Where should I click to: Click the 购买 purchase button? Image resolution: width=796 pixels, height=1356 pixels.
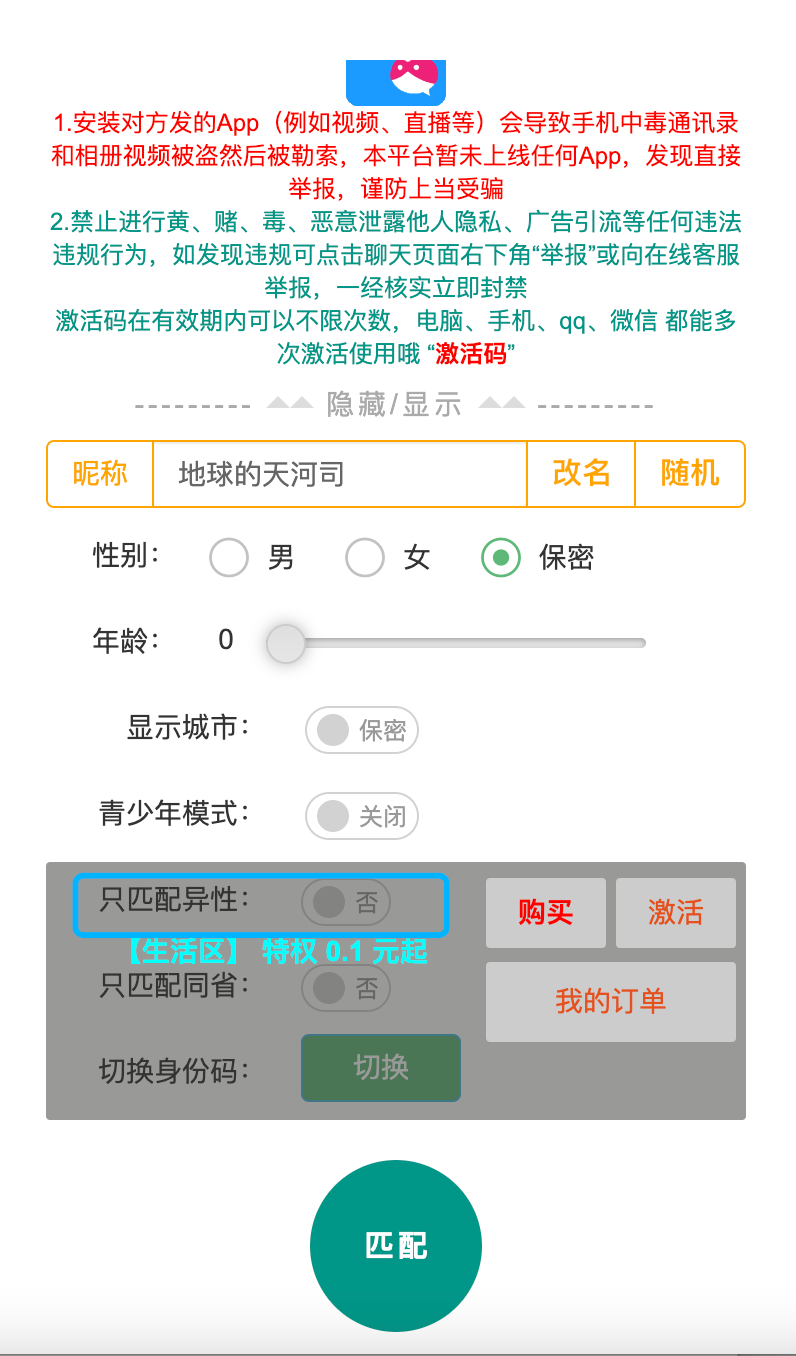(545, 912)
